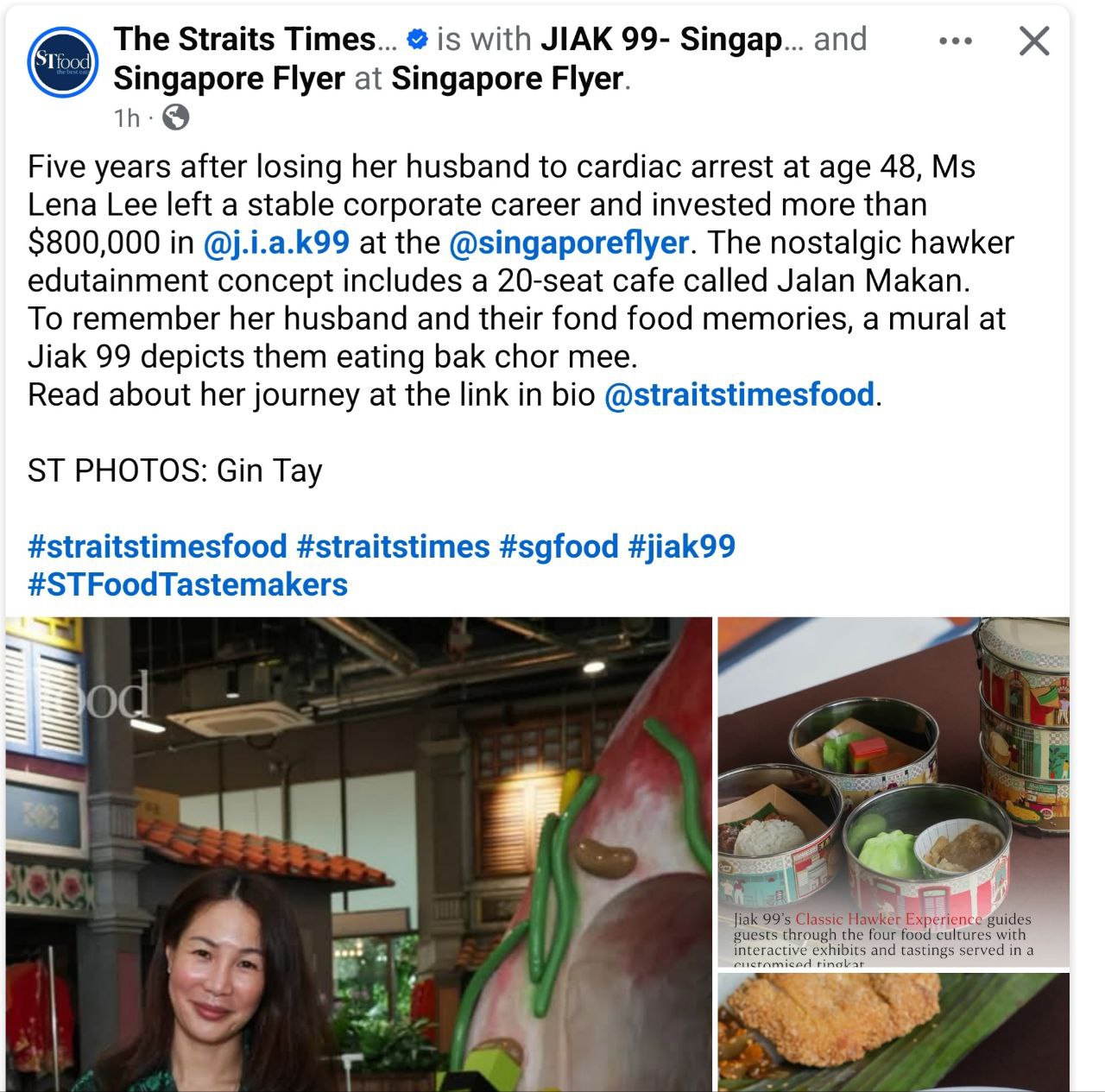
Task: Open the #straitstimesfood hashtag
Action: tap(157, 546)
